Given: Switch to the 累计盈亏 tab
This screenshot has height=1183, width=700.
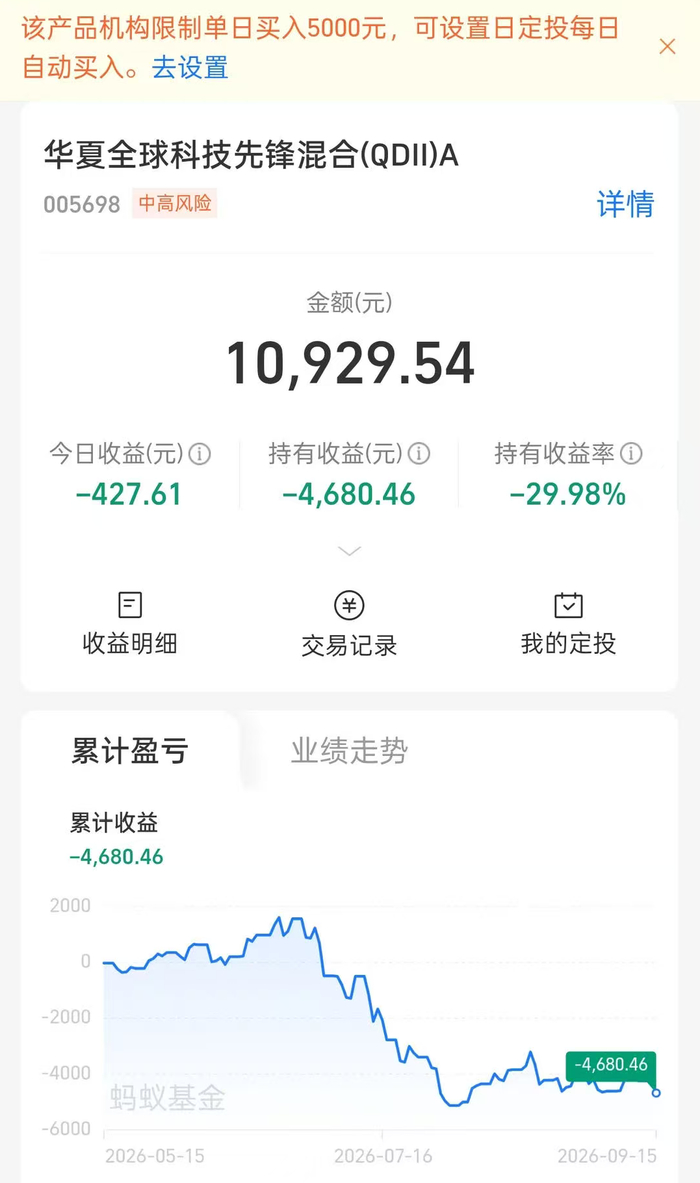Looking at the screenshot, I should click(x=130, y=751).
